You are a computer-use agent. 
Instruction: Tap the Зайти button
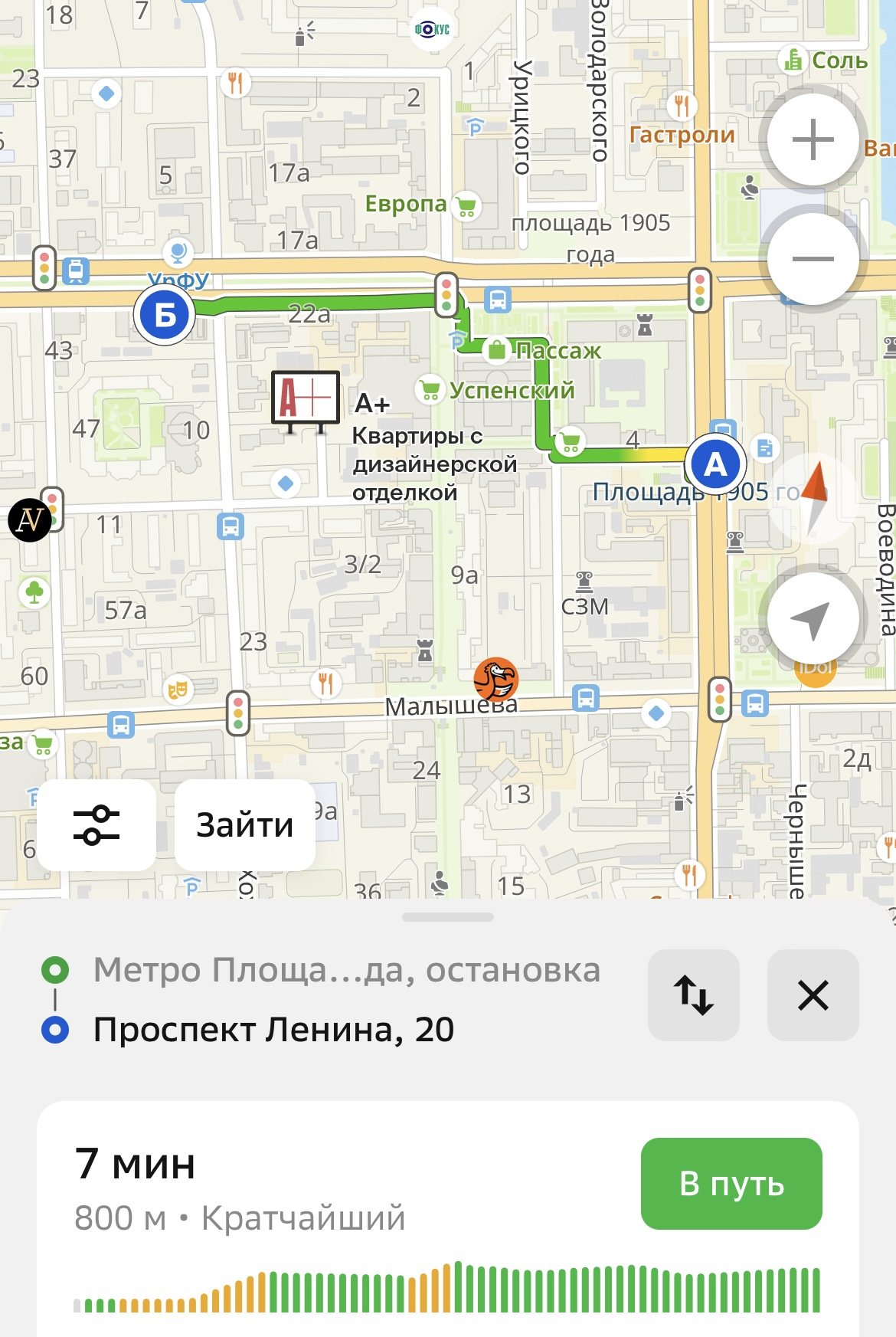(244, 825)
